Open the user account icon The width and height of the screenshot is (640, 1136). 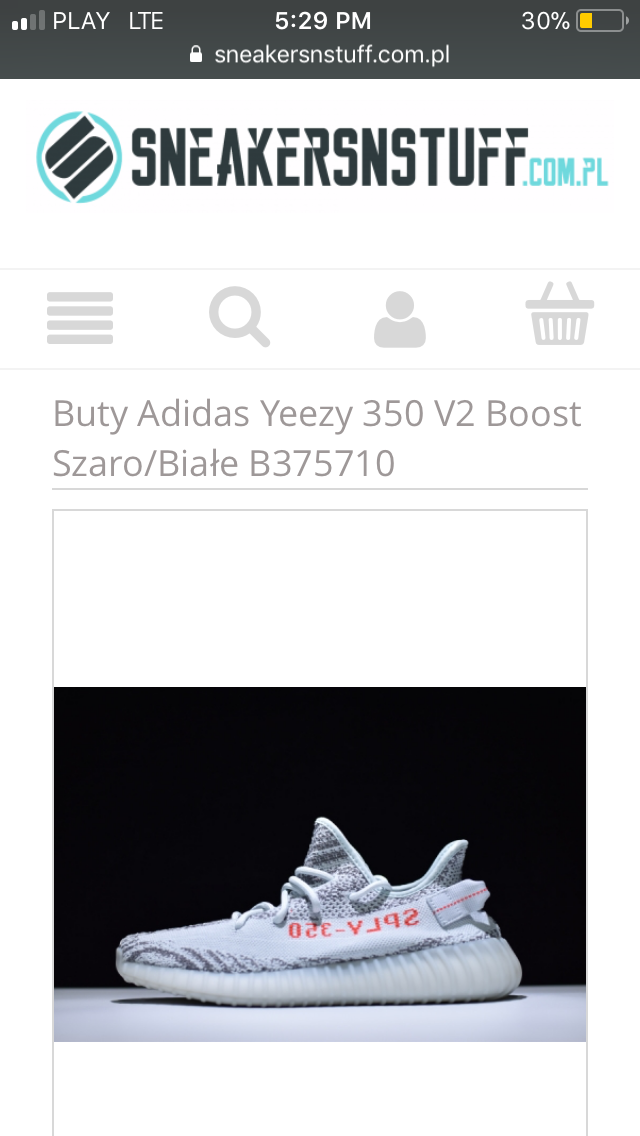click(399, 319)
